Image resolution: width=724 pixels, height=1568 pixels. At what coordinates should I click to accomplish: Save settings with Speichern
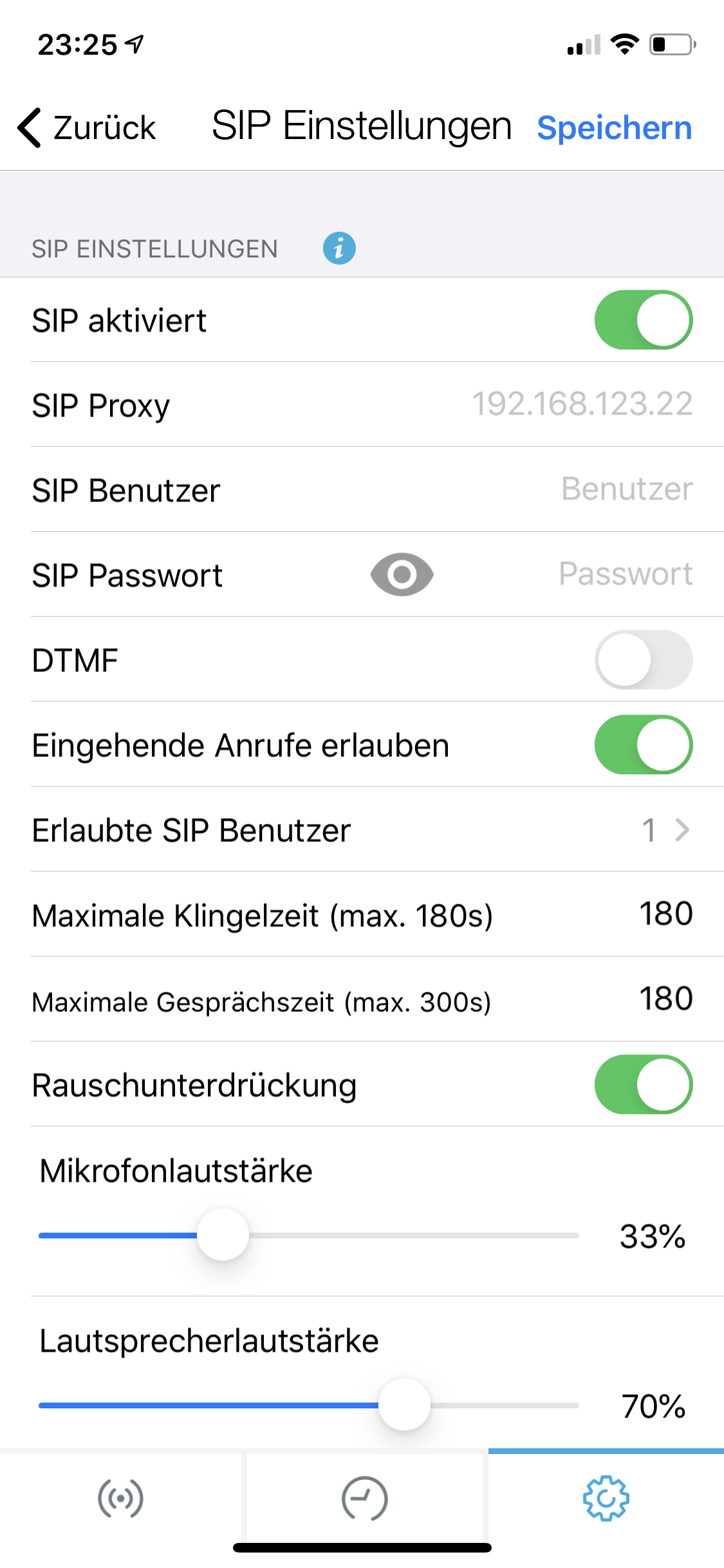click(x=614, y=127)
